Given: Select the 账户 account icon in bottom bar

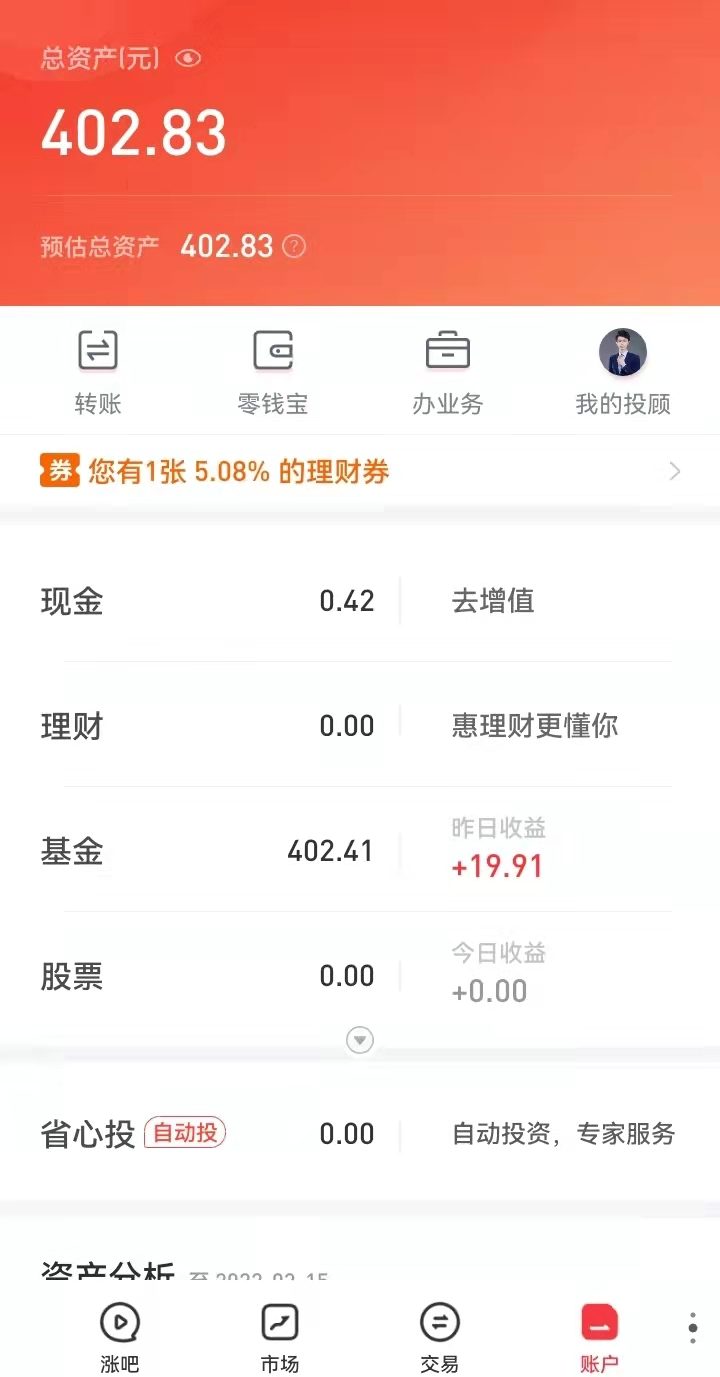Looking at the screenshot, I should click(598, 1322).
